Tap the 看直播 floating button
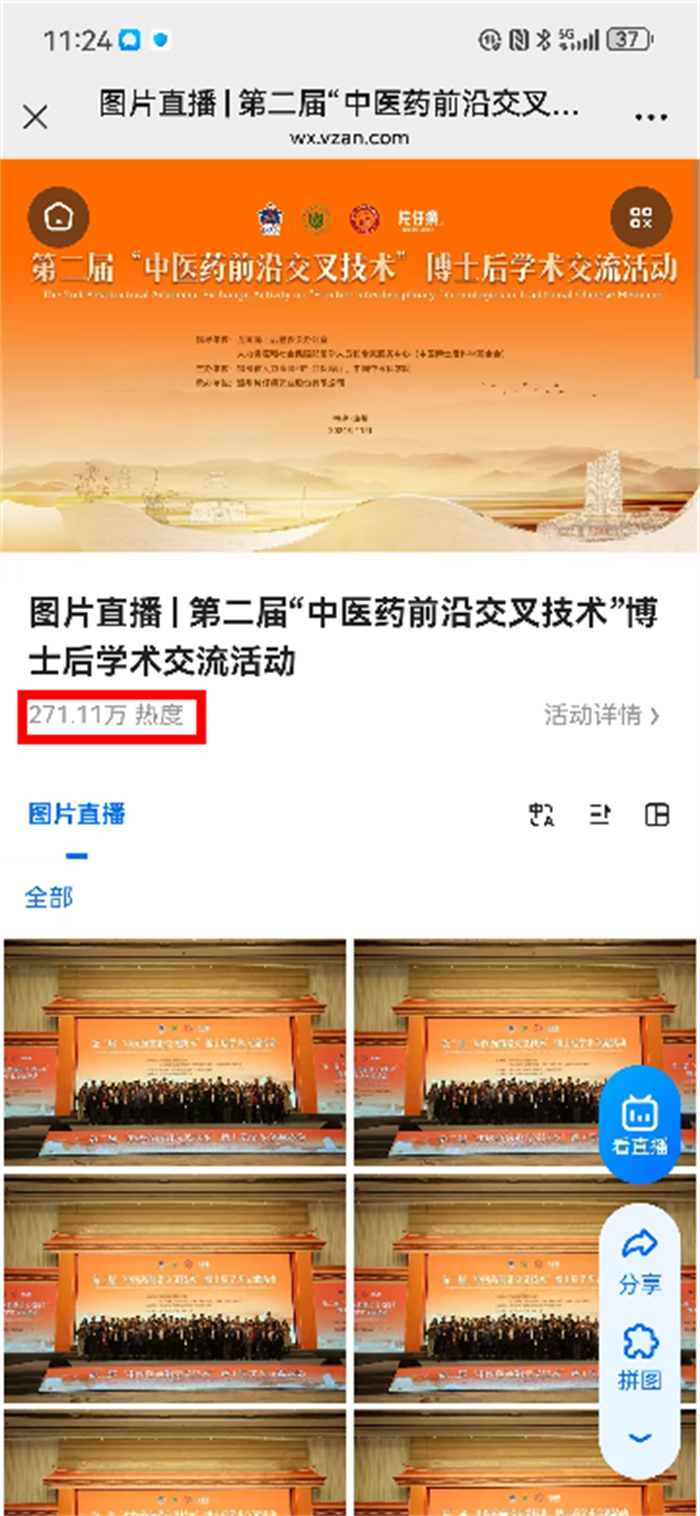The height and width of the screenshot is (1516, 700). pyautogui.click(x=639, y=1124)
